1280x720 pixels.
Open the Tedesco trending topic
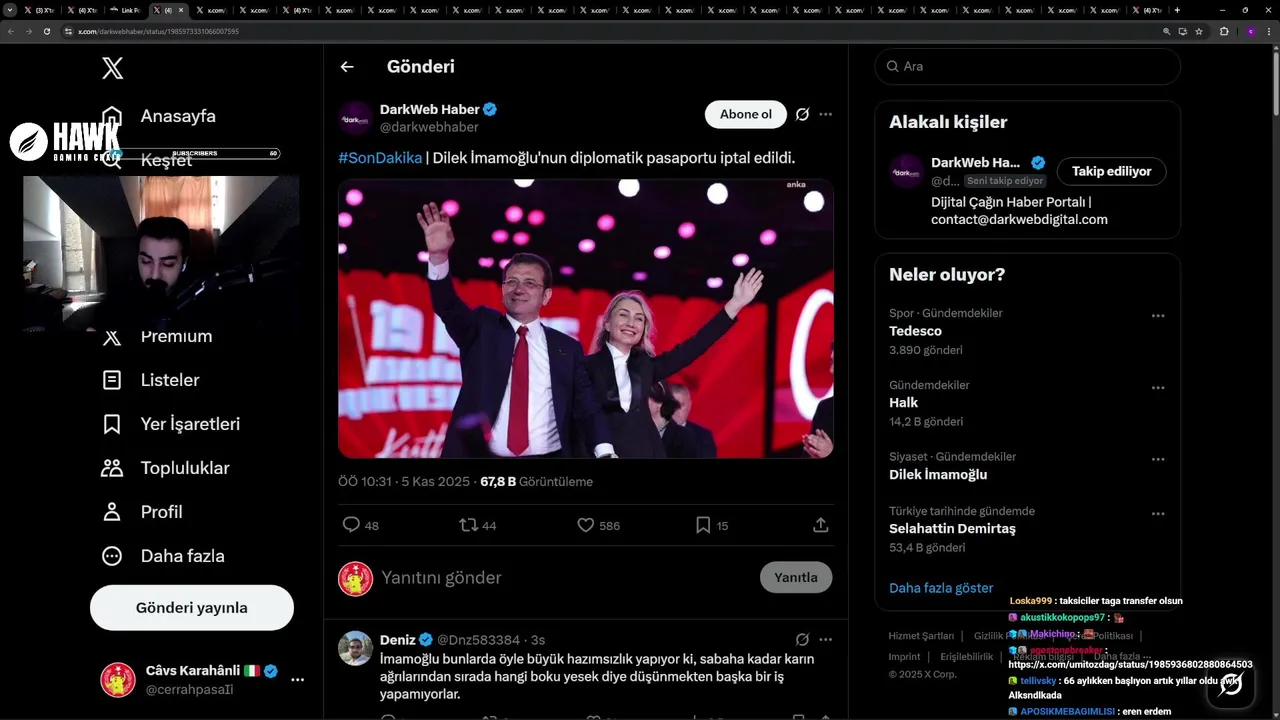click(916, 331)
